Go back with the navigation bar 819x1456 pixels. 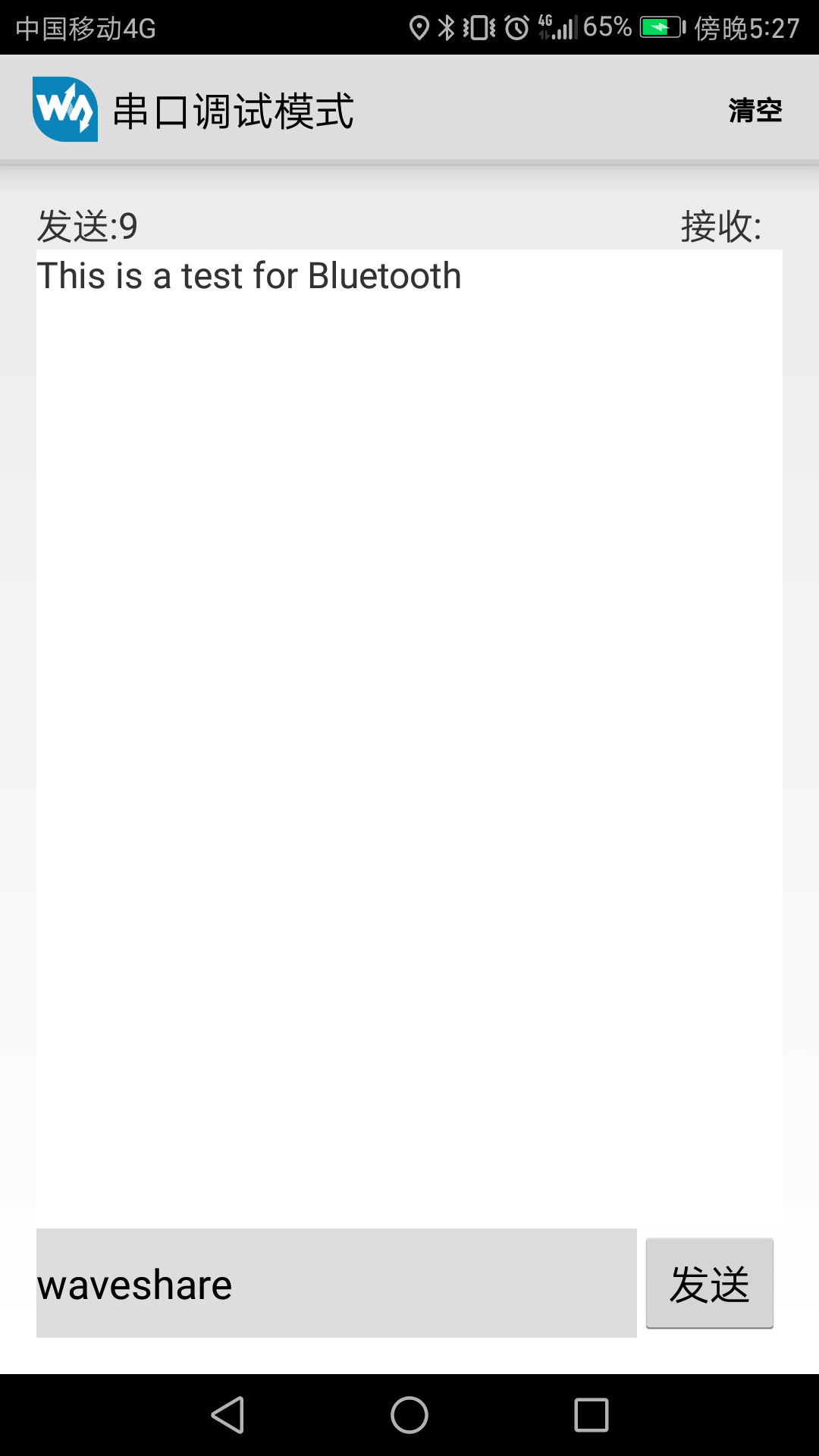tap(227, 1415)
